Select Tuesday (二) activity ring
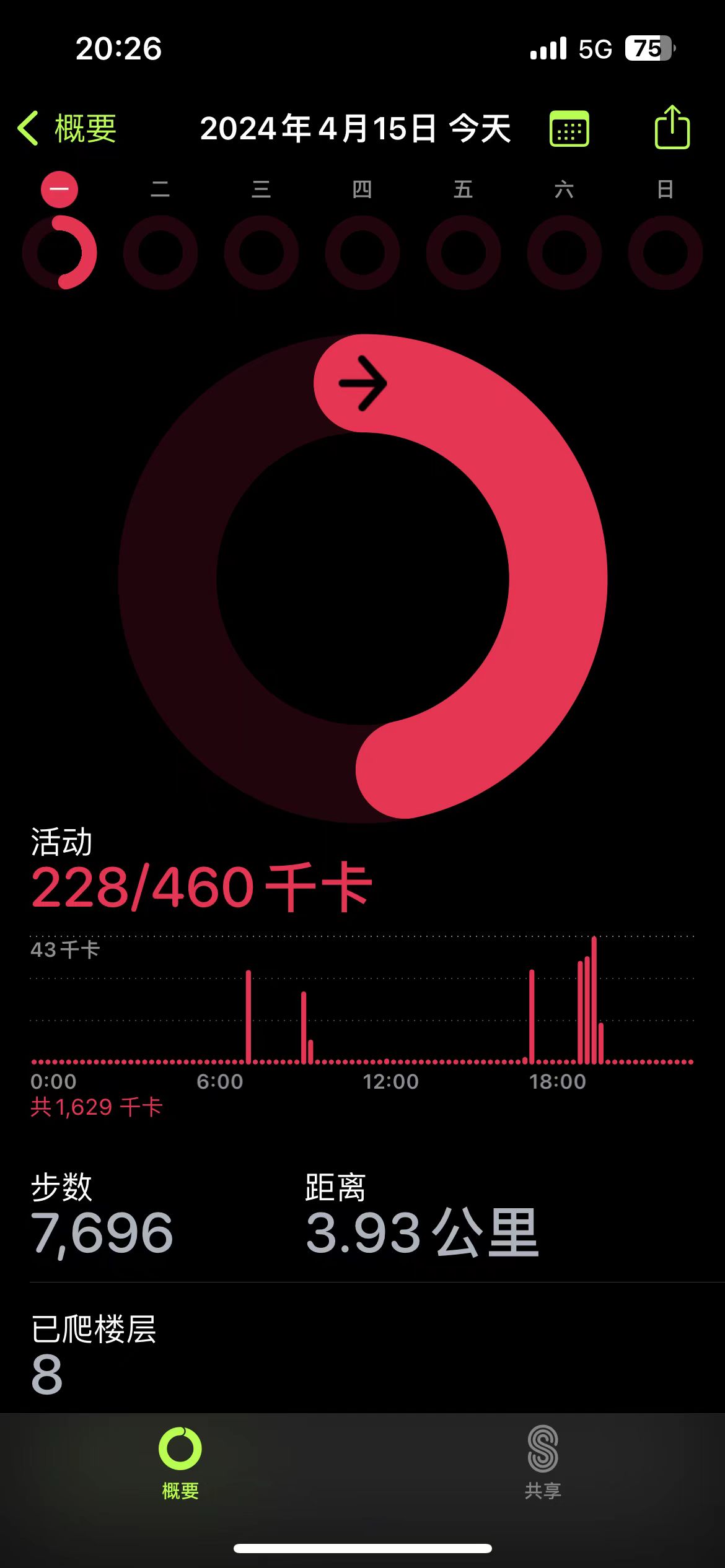This screenshot has height=1568, width=725. pyautogui.click(x=160, y=252)
